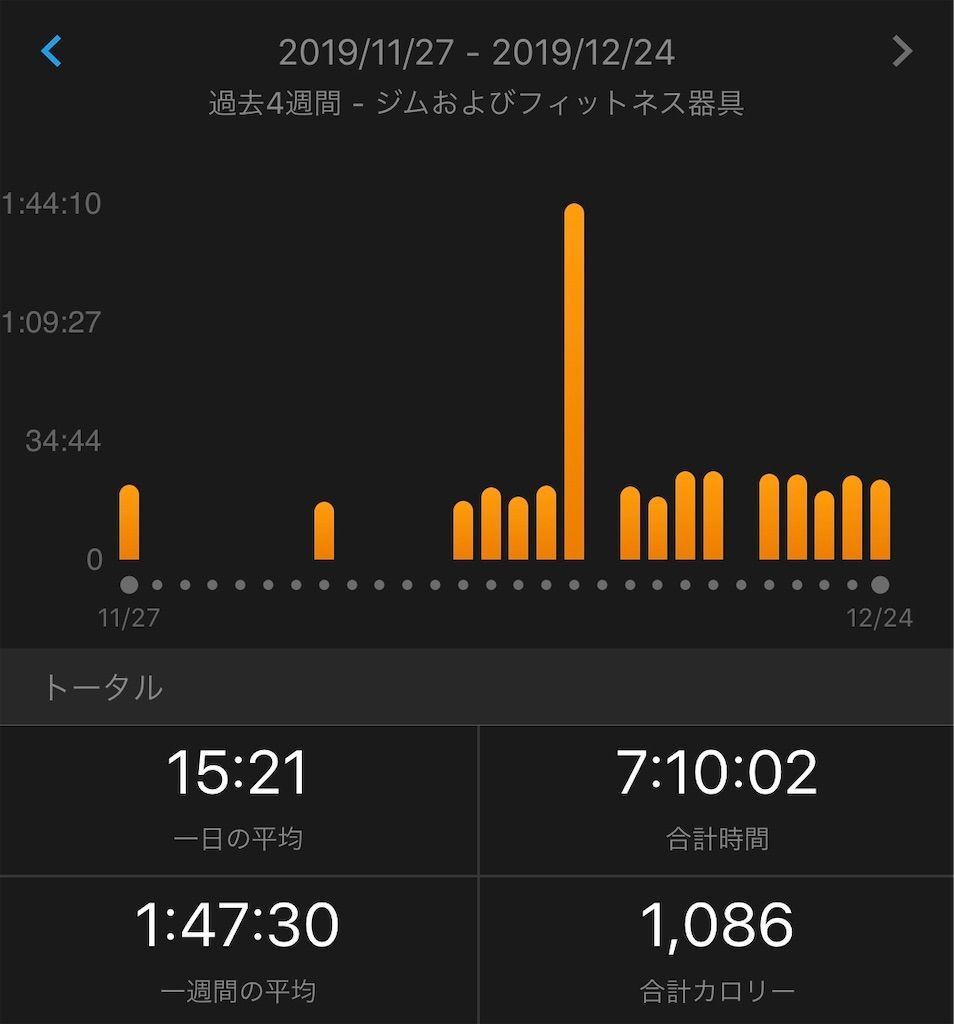Select the 11/27 bar in the chart
The height and width of the screenshot is (1024, 954).
pos(129,523)
